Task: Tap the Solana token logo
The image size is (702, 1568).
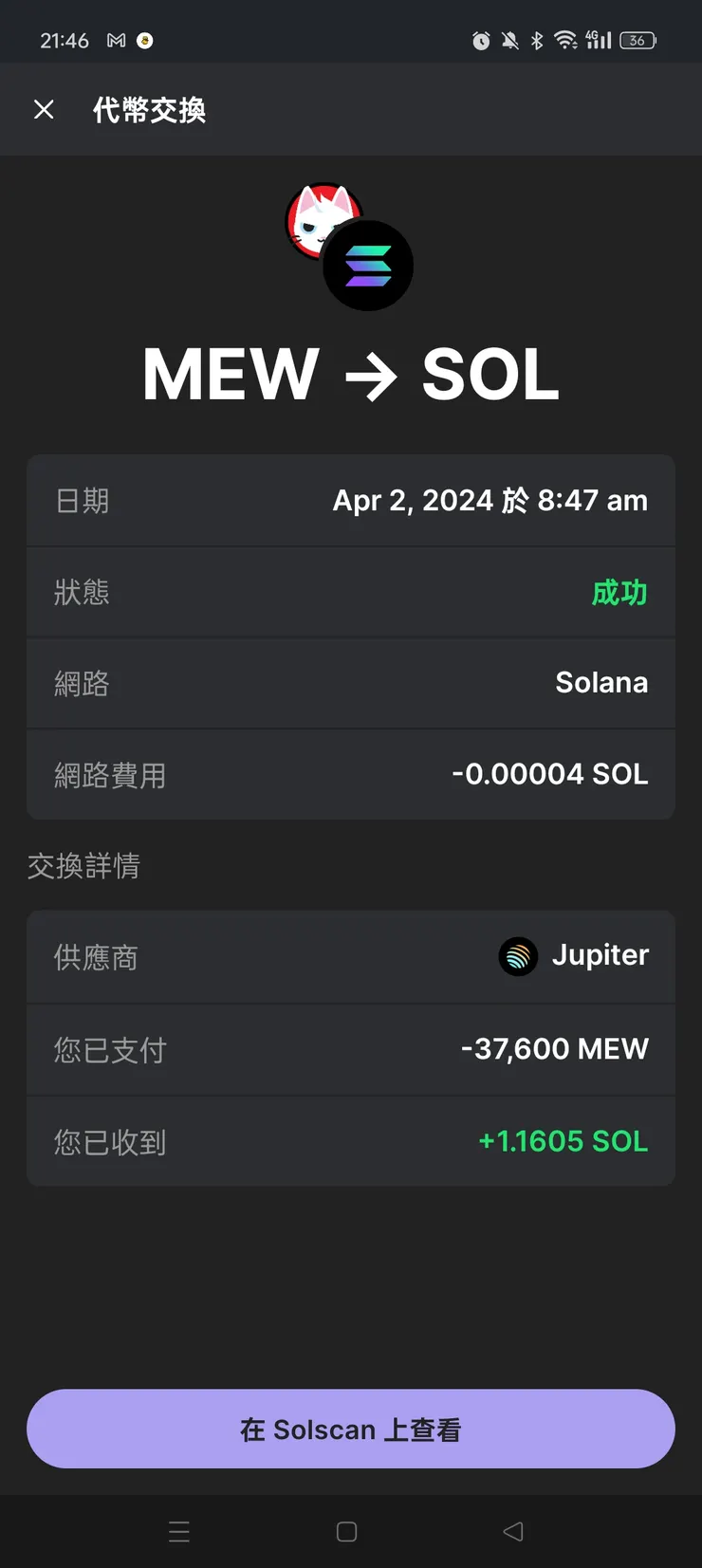Action: coord(368,266)
